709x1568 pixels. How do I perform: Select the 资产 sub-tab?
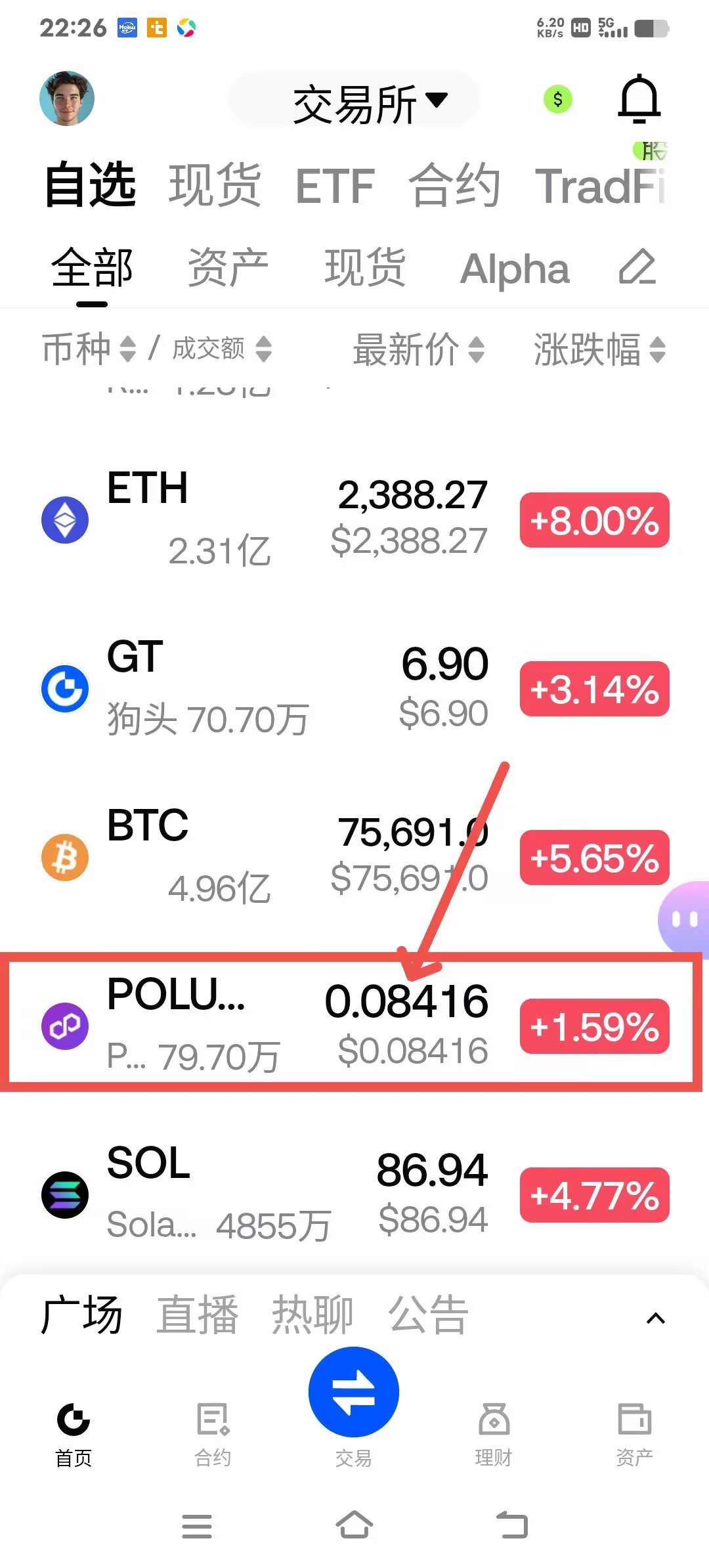pos(228,268)
